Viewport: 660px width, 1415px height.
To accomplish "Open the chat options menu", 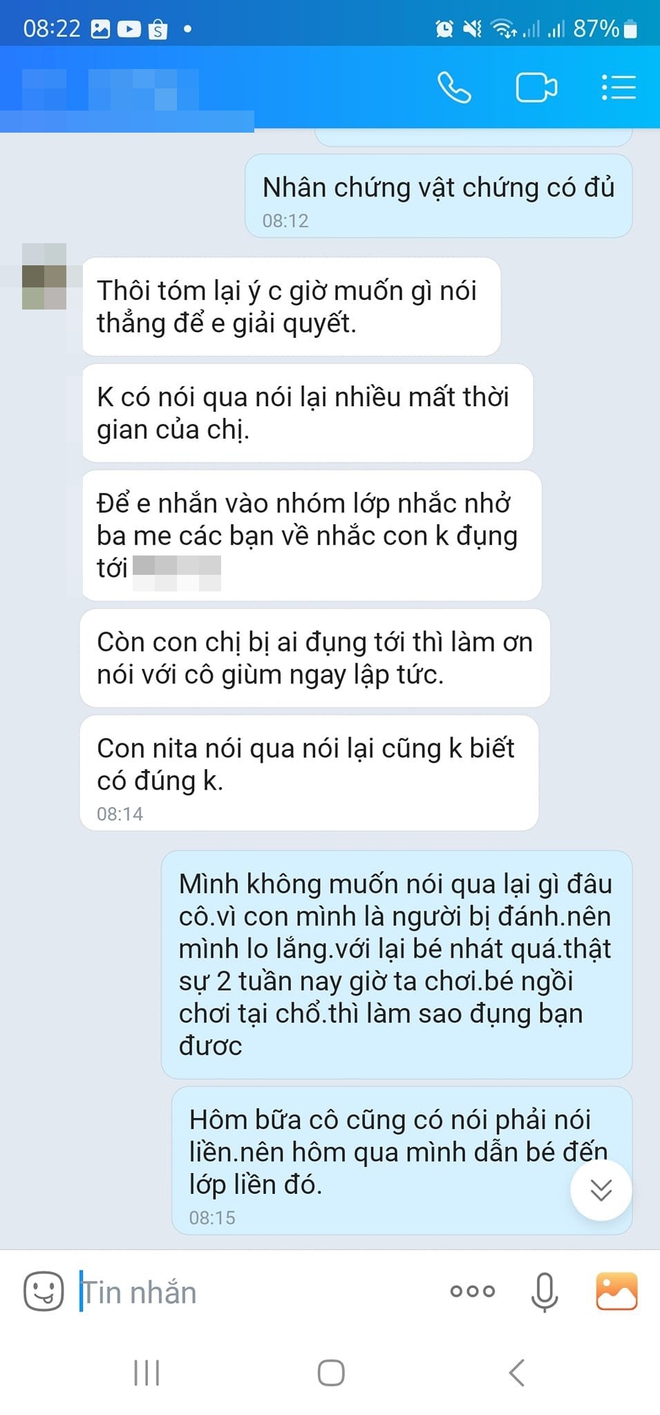I will pos(618,88).
